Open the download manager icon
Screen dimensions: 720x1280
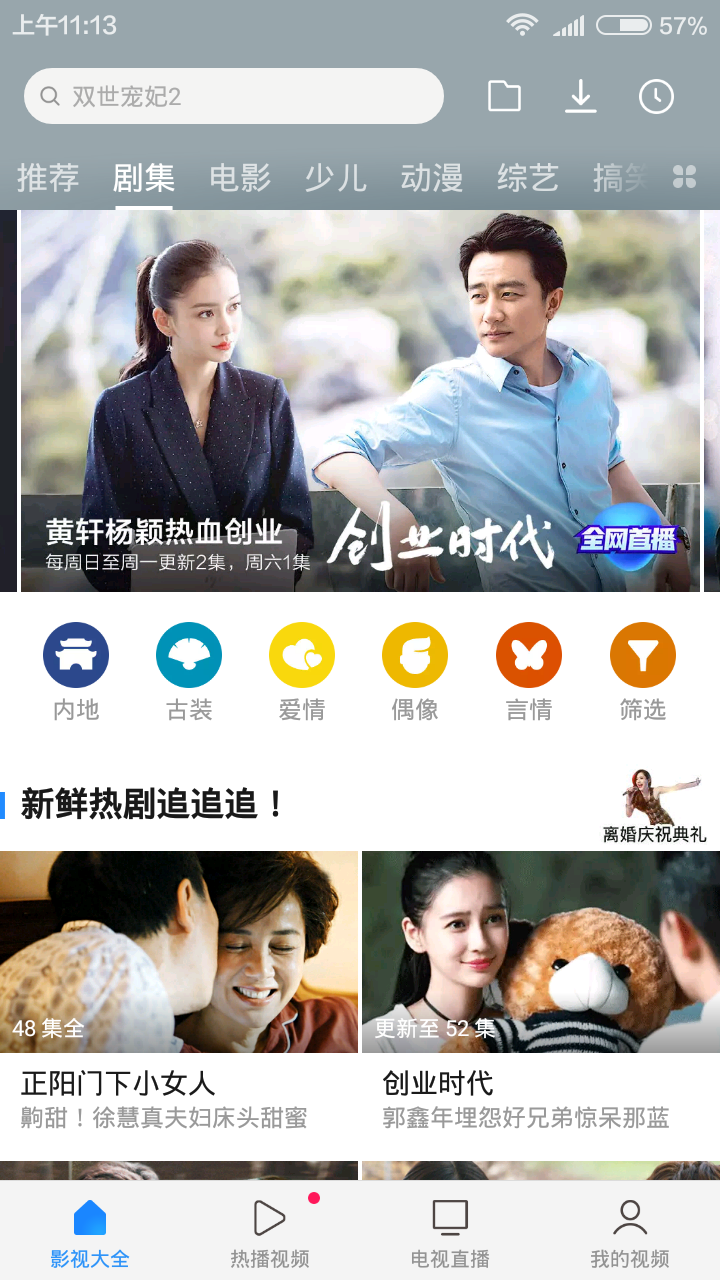580,96
